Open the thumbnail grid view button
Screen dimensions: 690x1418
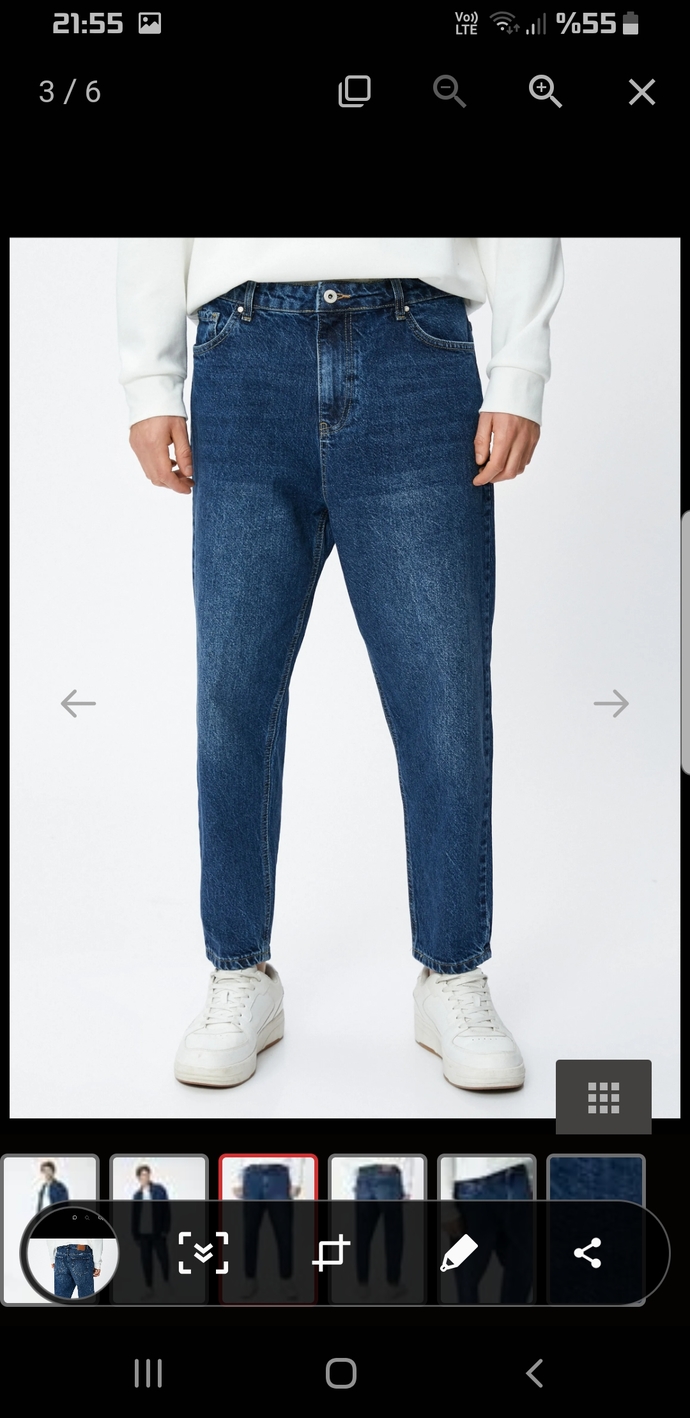point(604,1097)
